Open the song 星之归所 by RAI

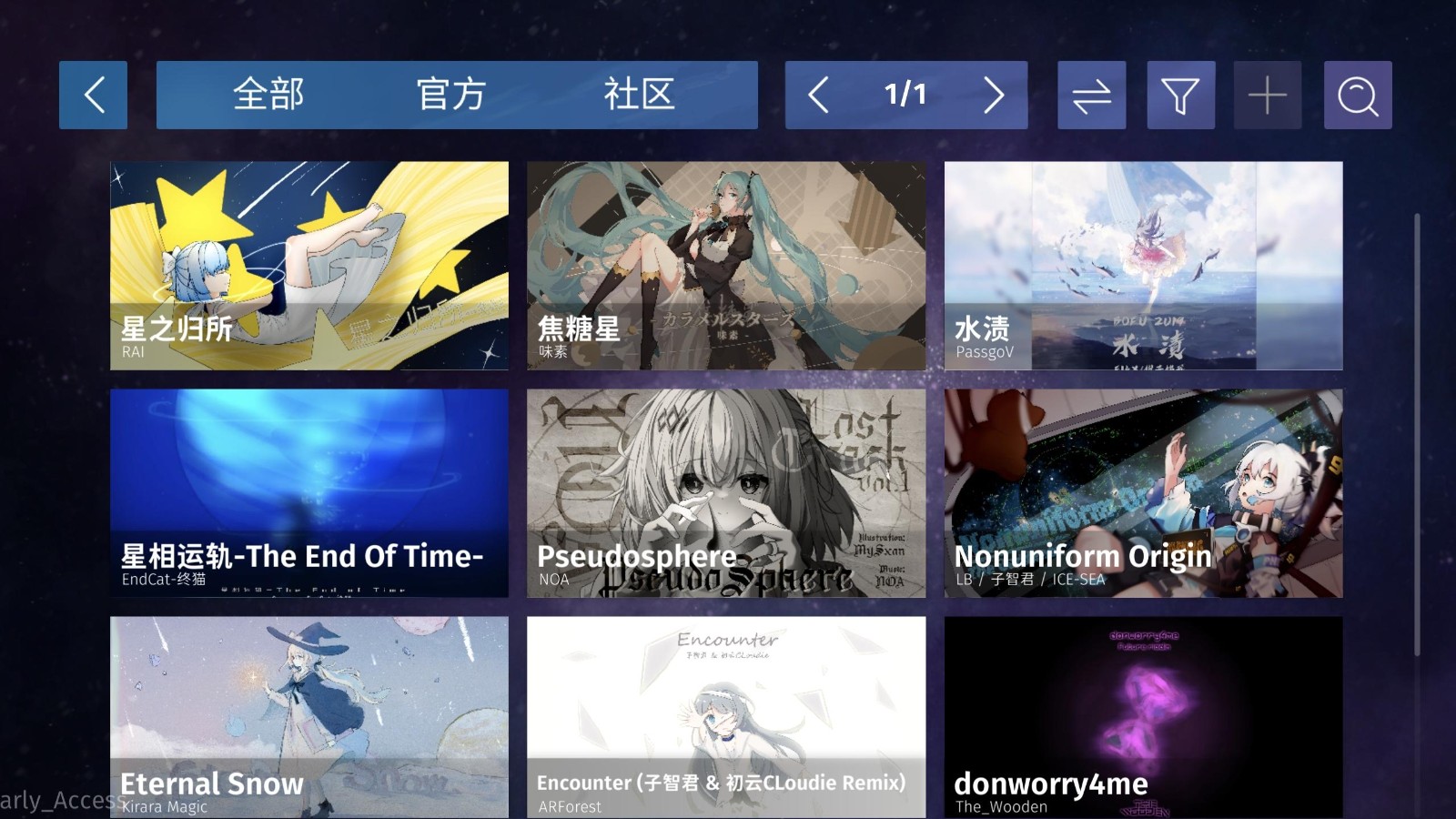point(309,266)
